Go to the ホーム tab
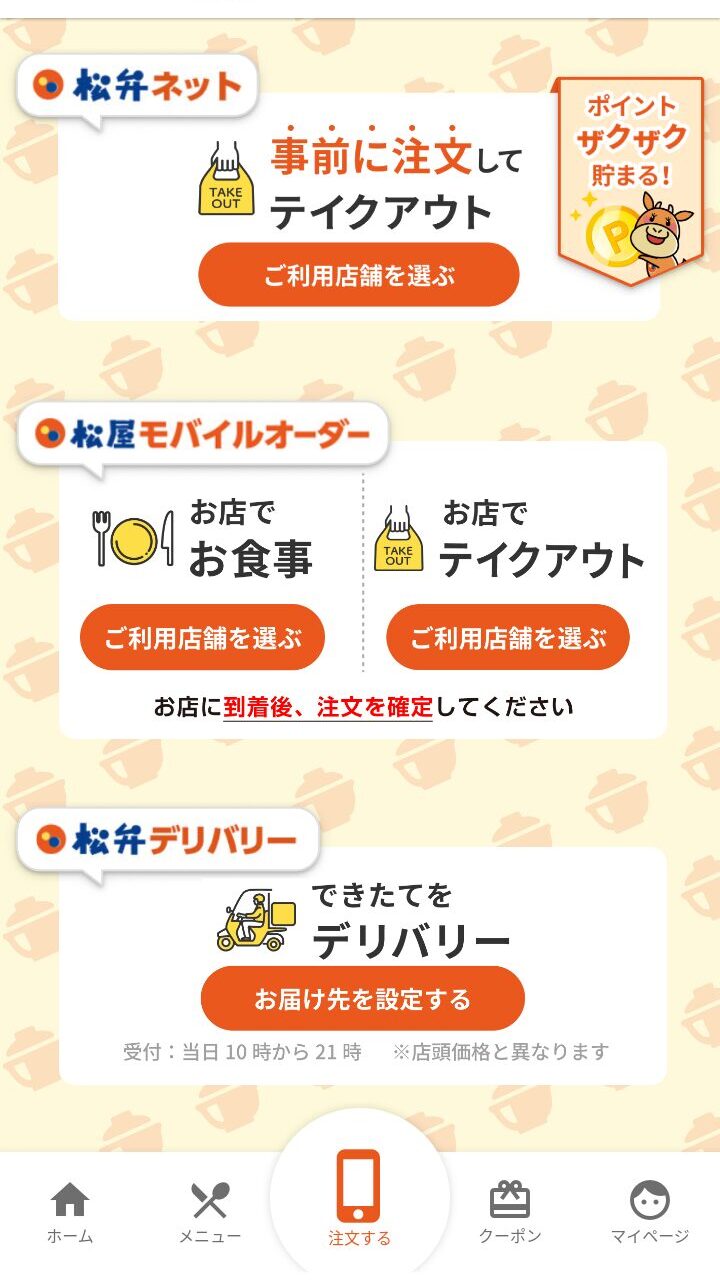 click(x=70, y=1212)
